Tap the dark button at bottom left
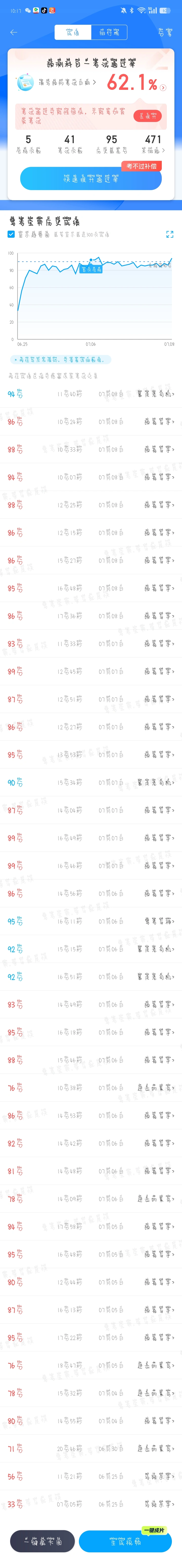Viewport: 182px width, 1568px height. point(42,1541)
